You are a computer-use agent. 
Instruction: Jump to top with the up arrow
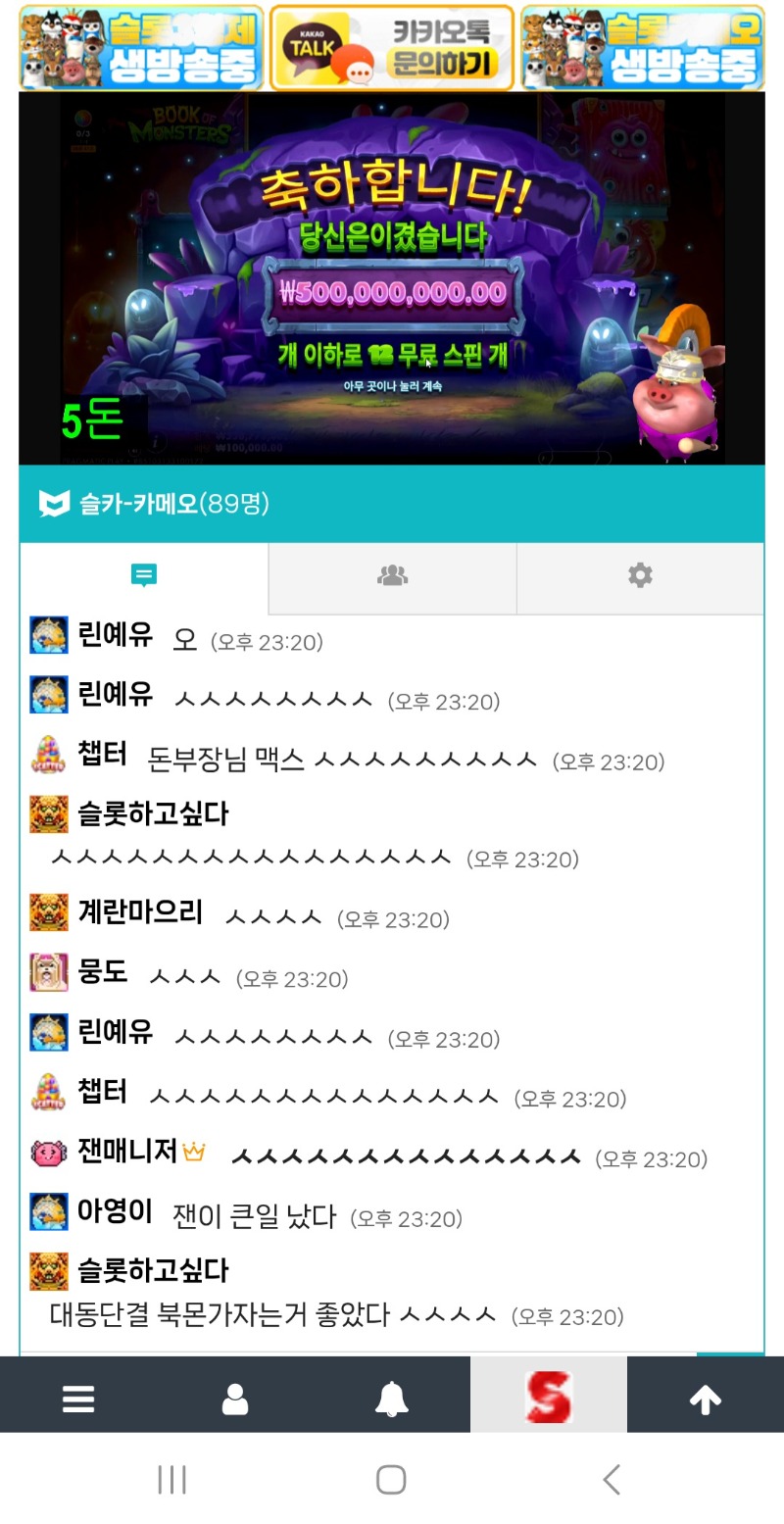click(x=706, y=1399)
